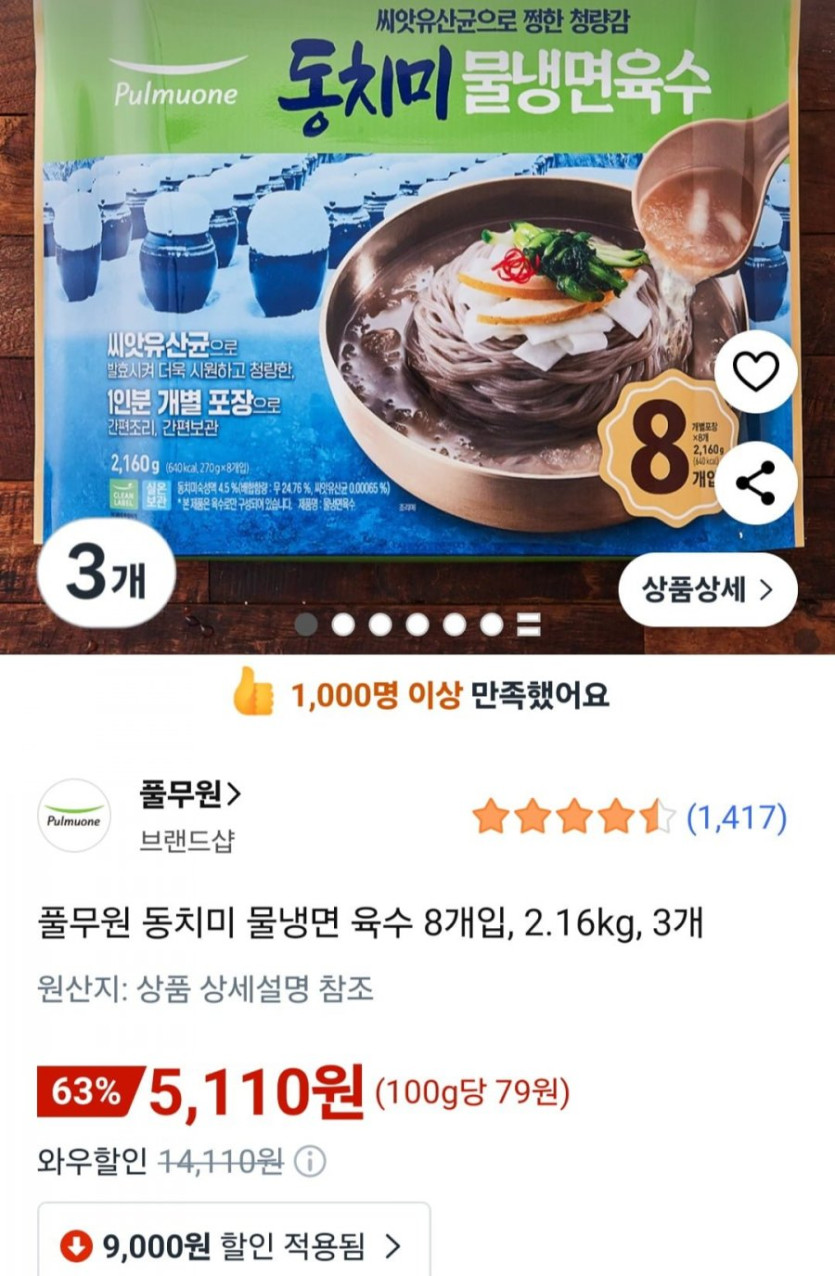Jump to the second product image dot
The width and height of the screenshot is (835, 1276).
(x=343, y=625)
